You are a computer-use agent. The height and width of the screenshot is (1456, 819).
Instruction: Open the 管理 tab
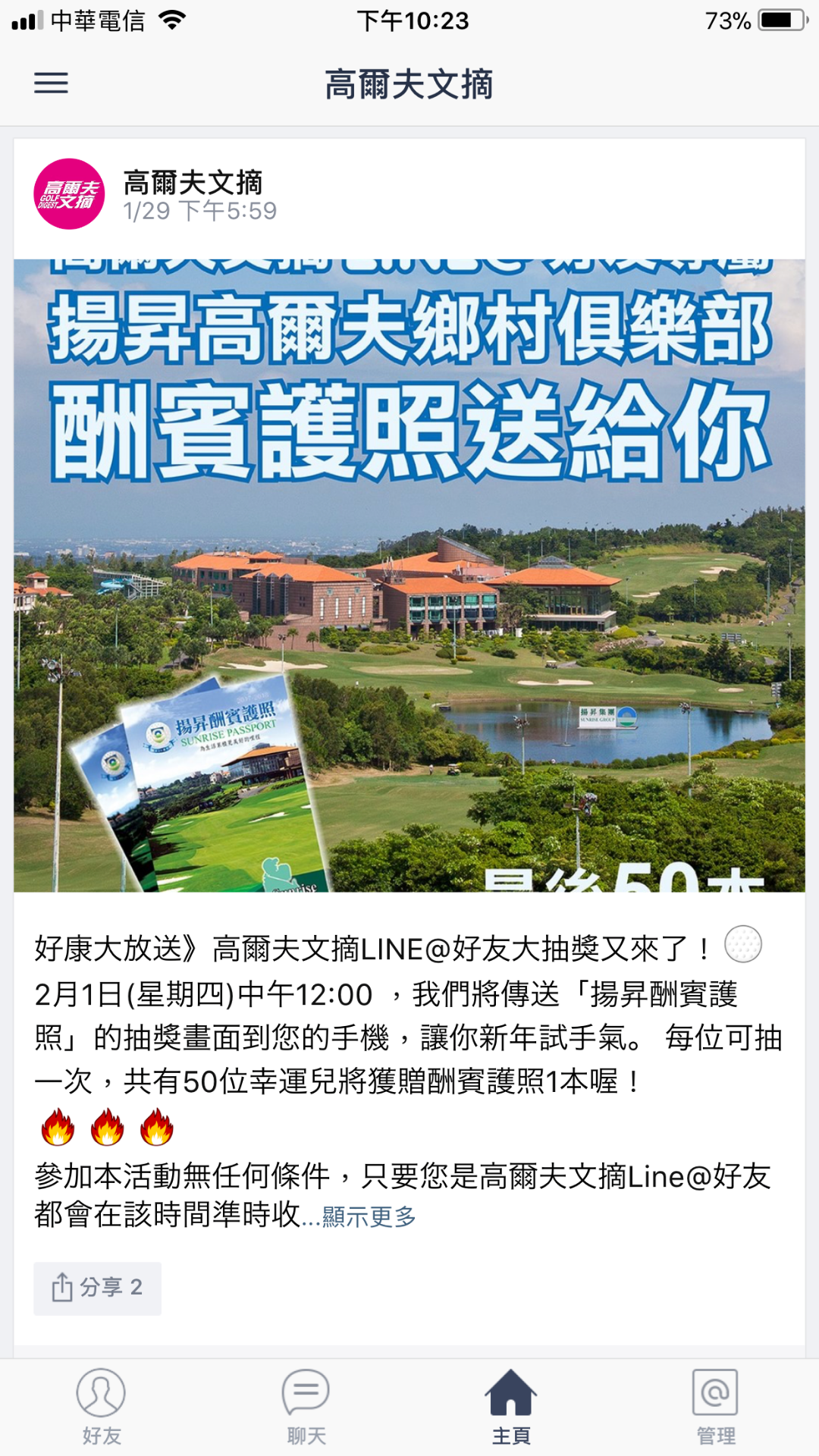[x=715, y=1407]
